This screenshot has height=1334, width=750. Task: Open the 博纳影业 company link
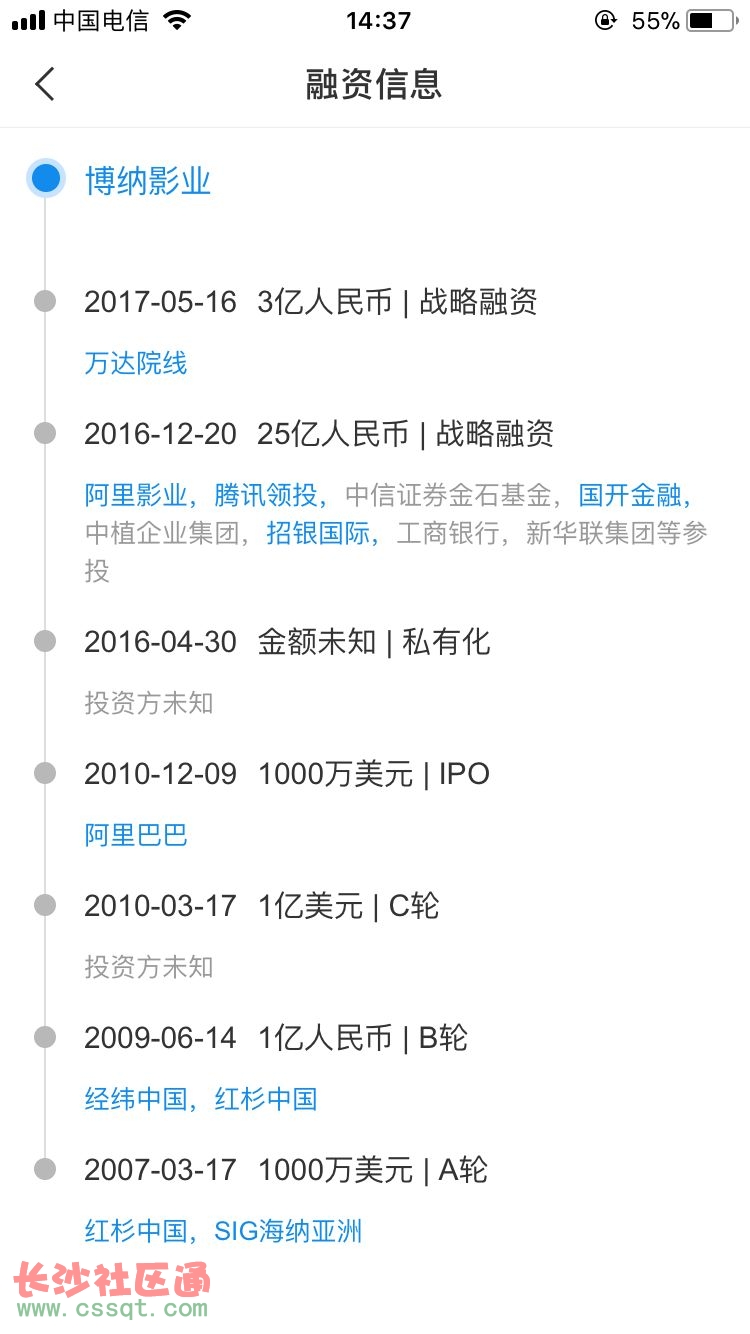coord(148,181)
